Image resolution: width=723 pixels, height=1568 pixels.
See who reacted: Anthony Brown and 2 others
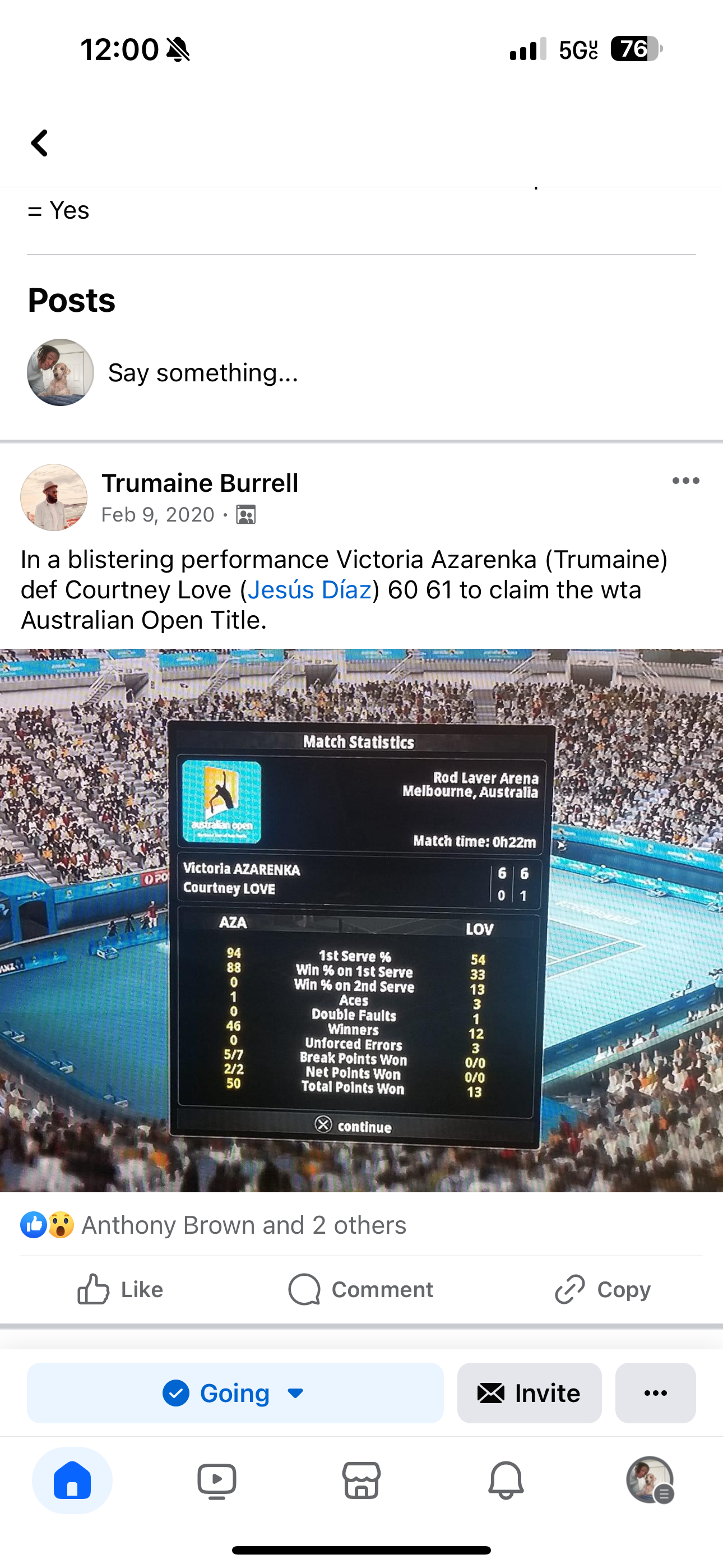(x=243, y=1225)
